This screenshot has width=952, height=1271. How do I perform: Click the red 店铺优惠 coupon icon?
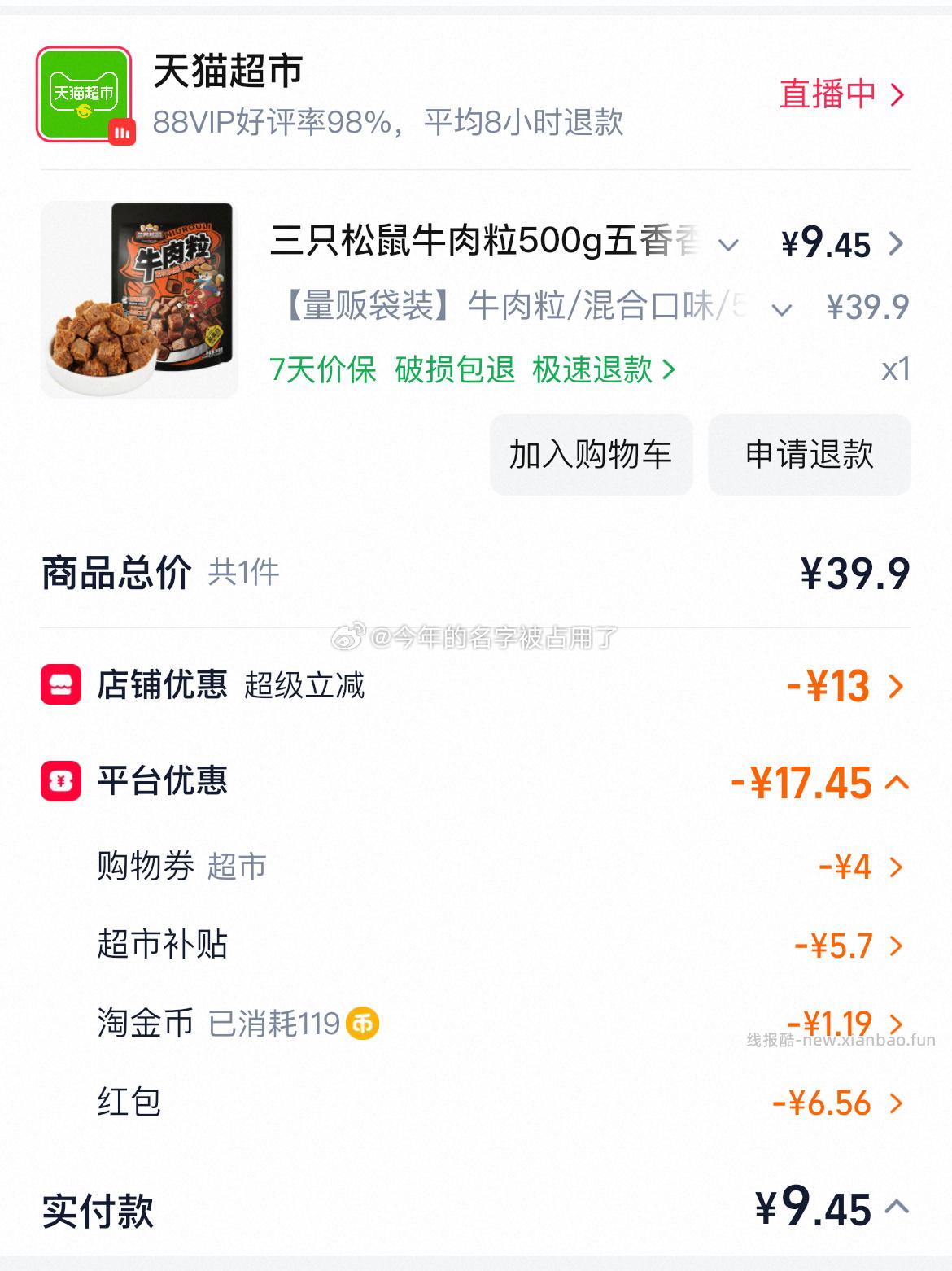tap(59, 688)
